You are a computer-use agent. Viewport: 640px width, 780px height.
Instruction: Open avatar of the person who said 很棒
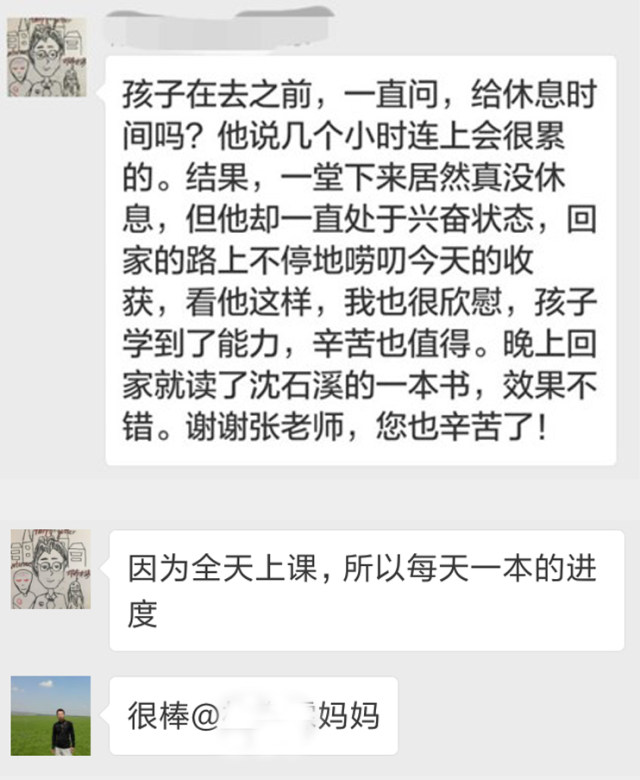[50, 716]
